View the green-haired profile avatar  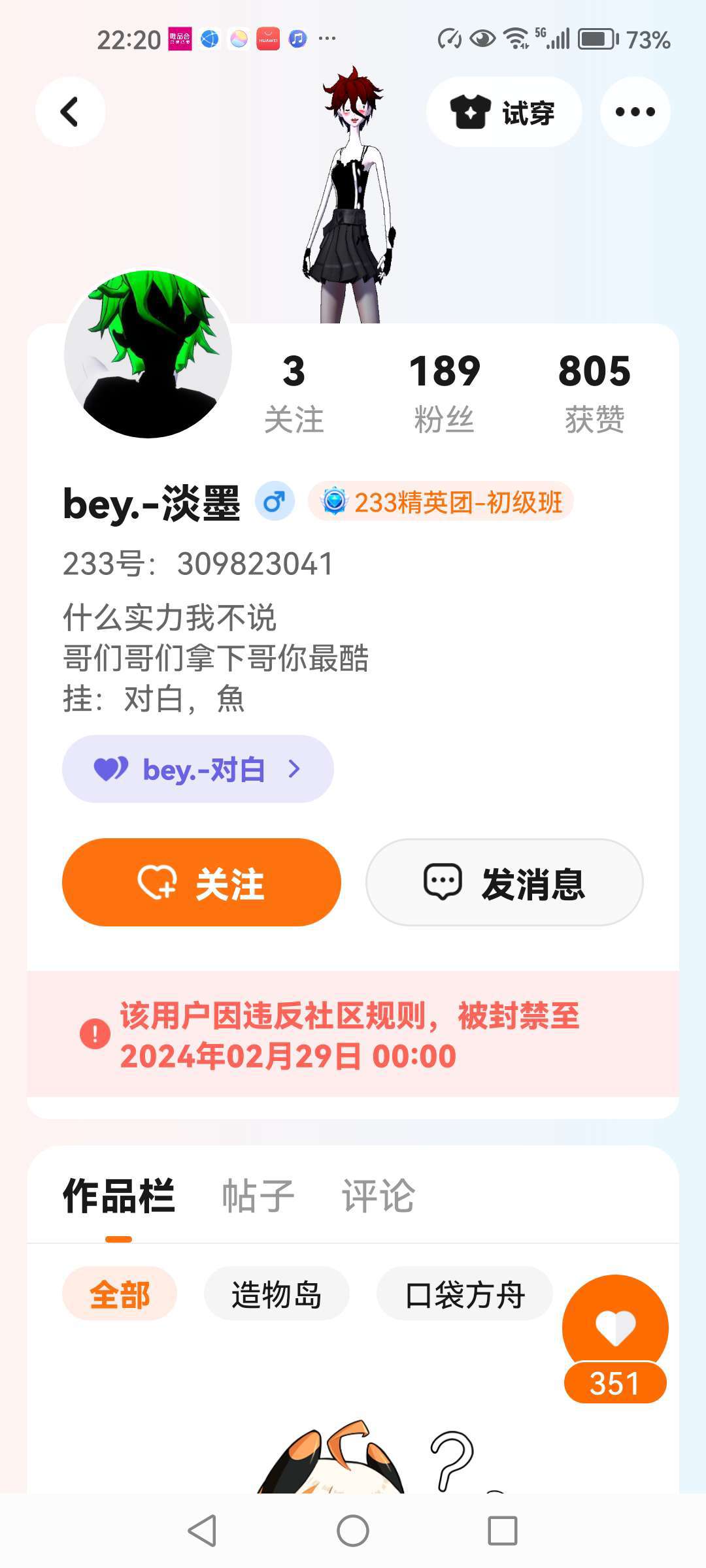click(x=148, y=354)
